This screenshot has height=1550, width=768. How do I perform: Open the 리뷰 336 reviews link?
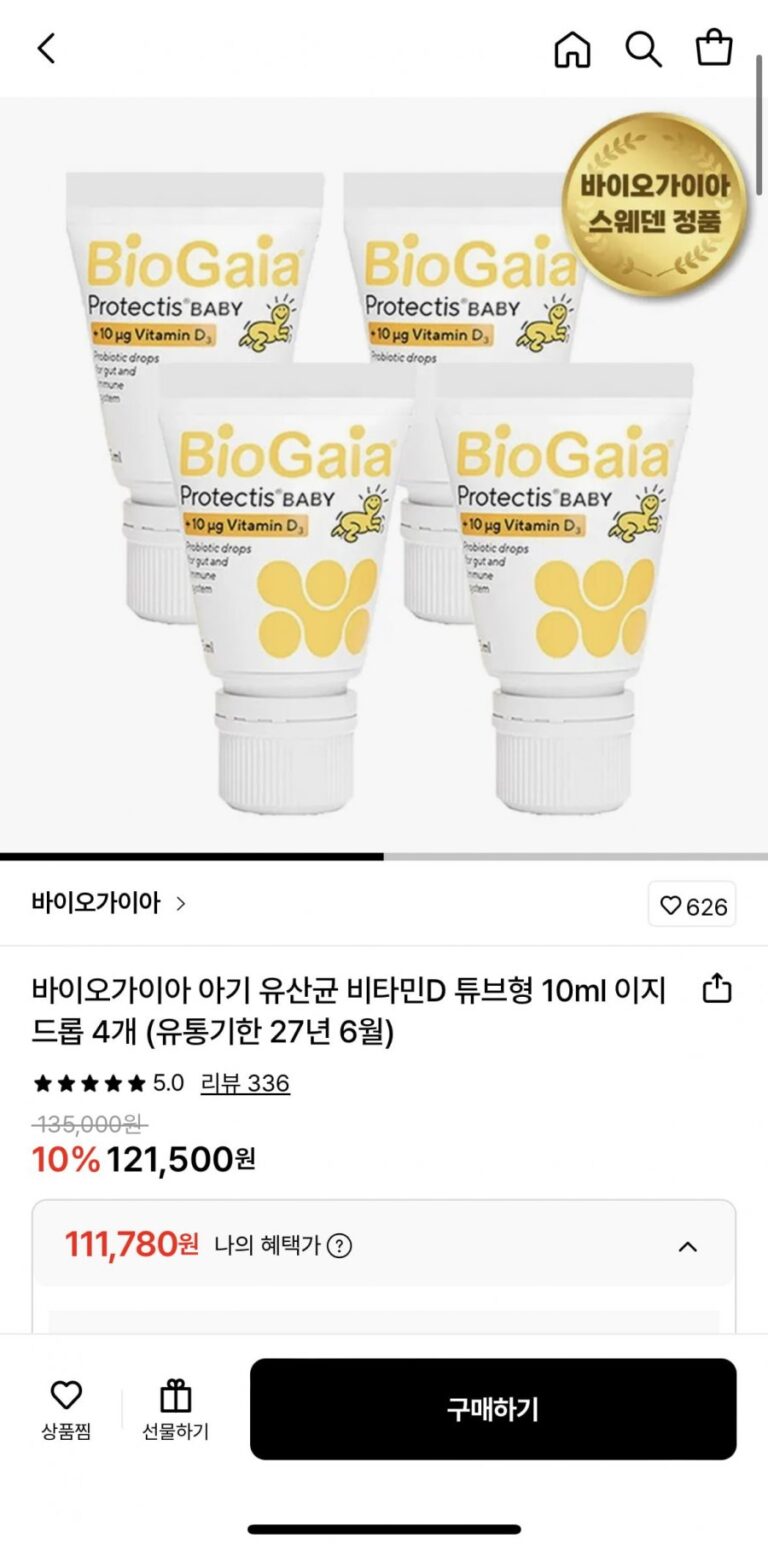[245, 1083]
